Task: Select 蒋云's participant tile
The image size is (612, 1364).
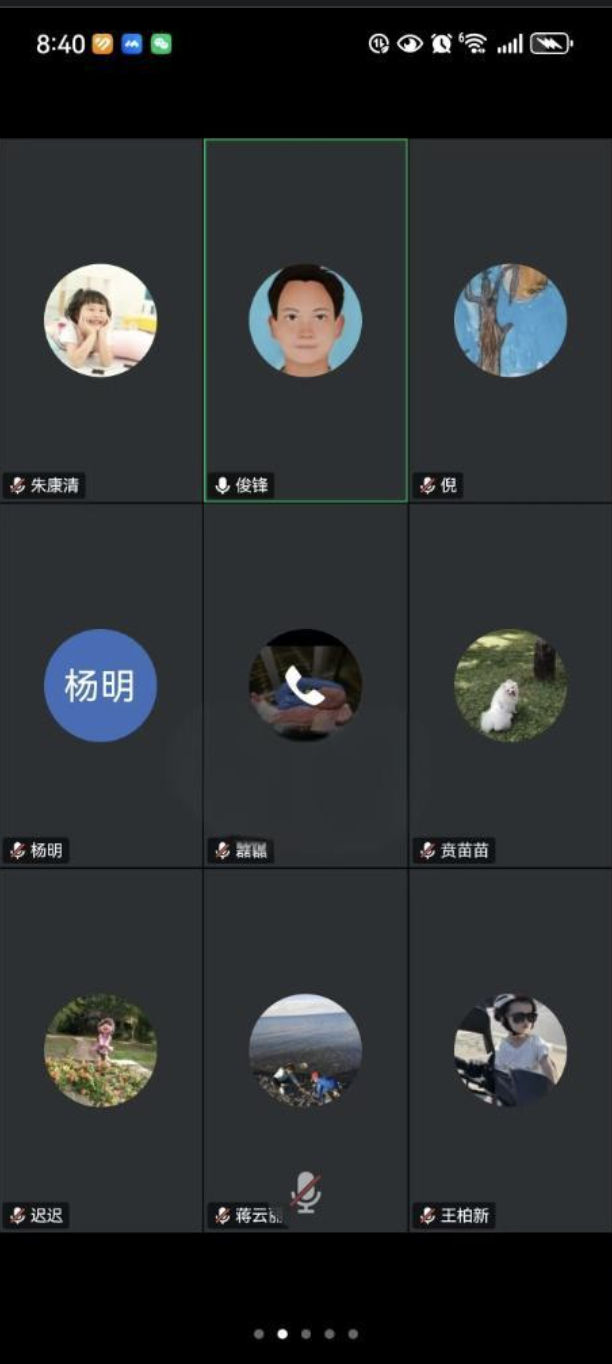Action: [x=305, y=1050]
